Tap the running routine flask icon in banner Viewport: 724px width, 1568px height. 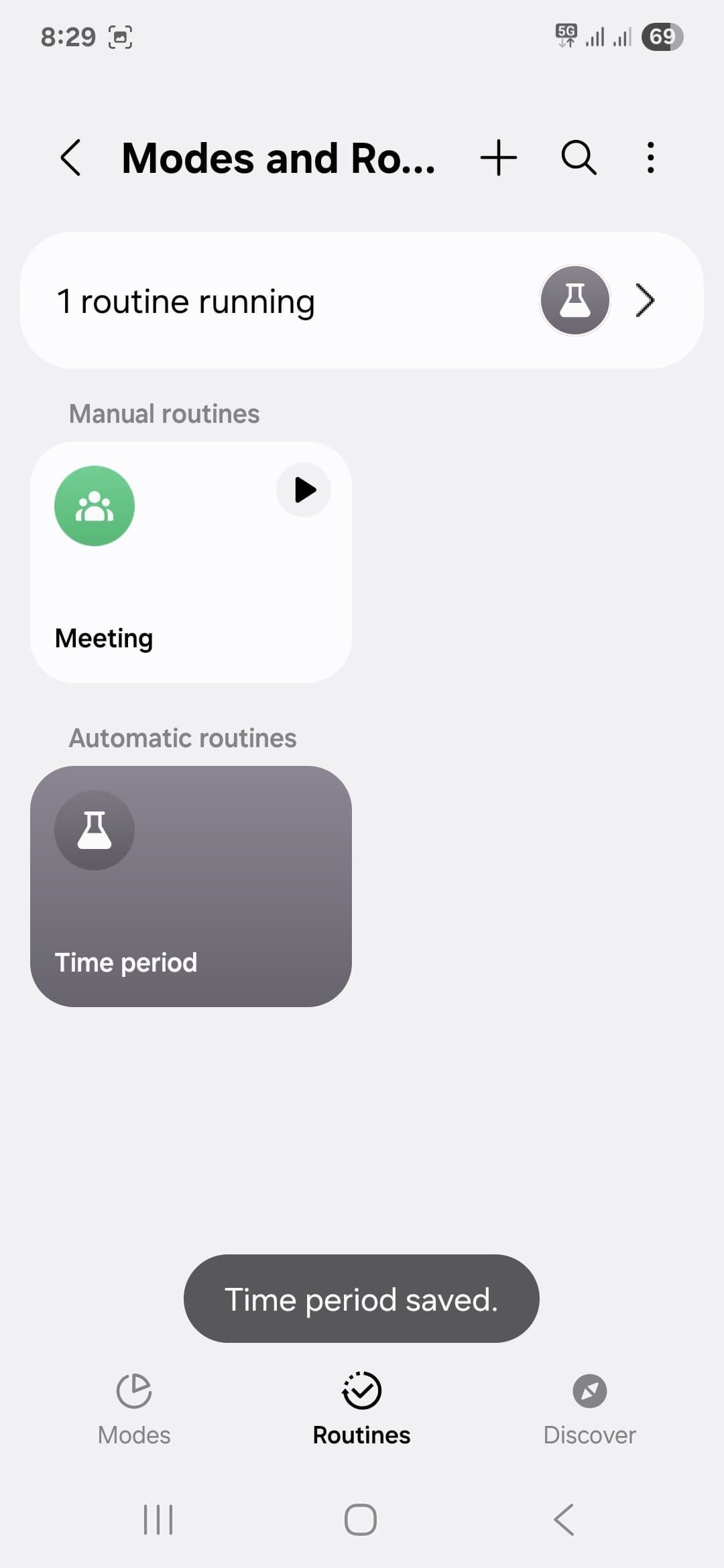pyautogui.click(x=575, y=300)
